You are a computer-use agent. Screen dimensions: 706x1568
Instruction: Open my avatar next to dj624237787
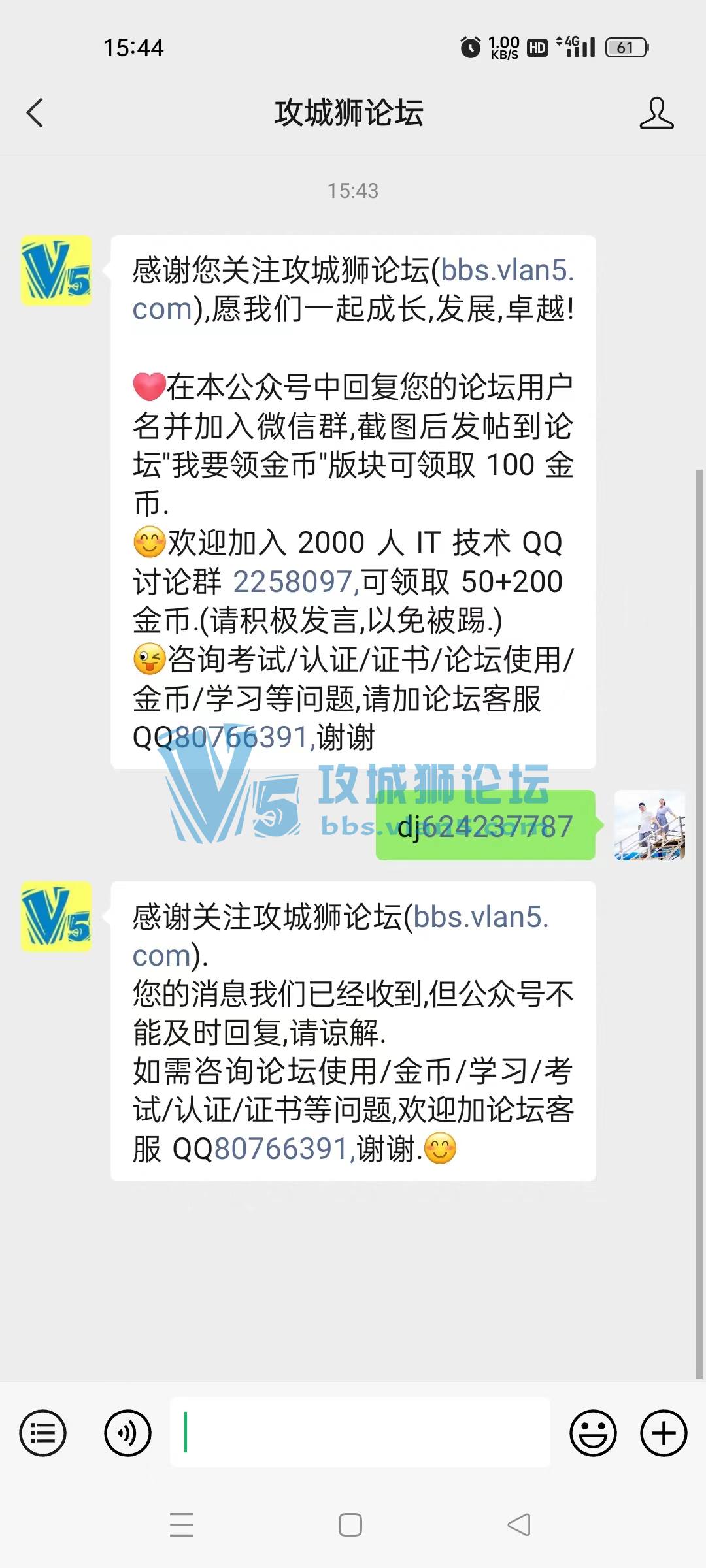[x=650, y=825]
